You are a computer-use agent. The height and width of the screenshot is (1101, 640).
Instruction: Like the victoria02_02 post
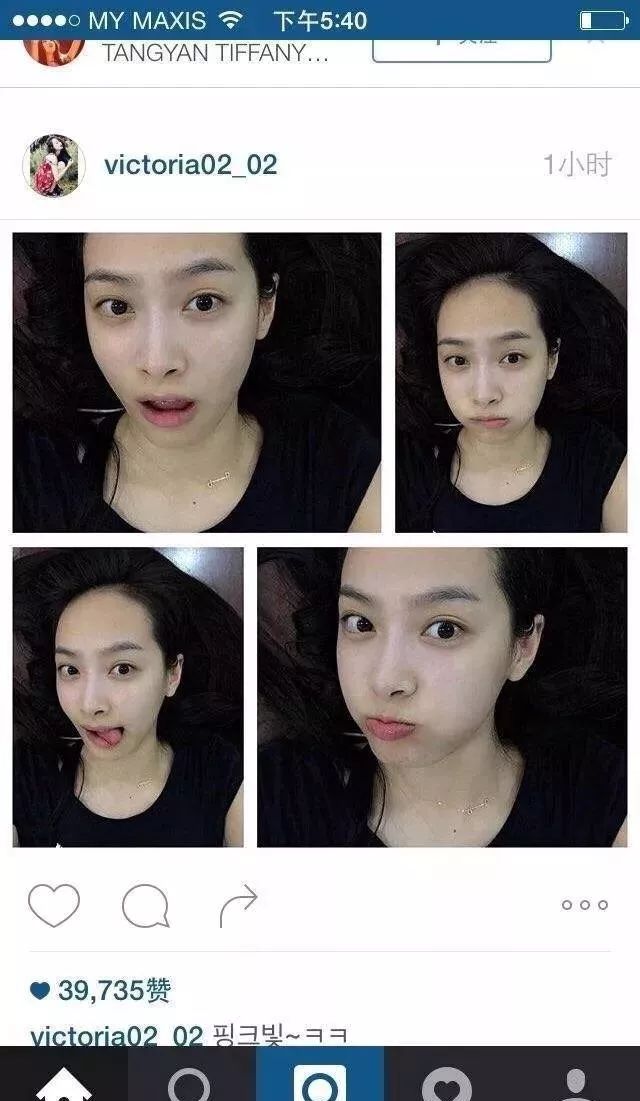(53, 906)
